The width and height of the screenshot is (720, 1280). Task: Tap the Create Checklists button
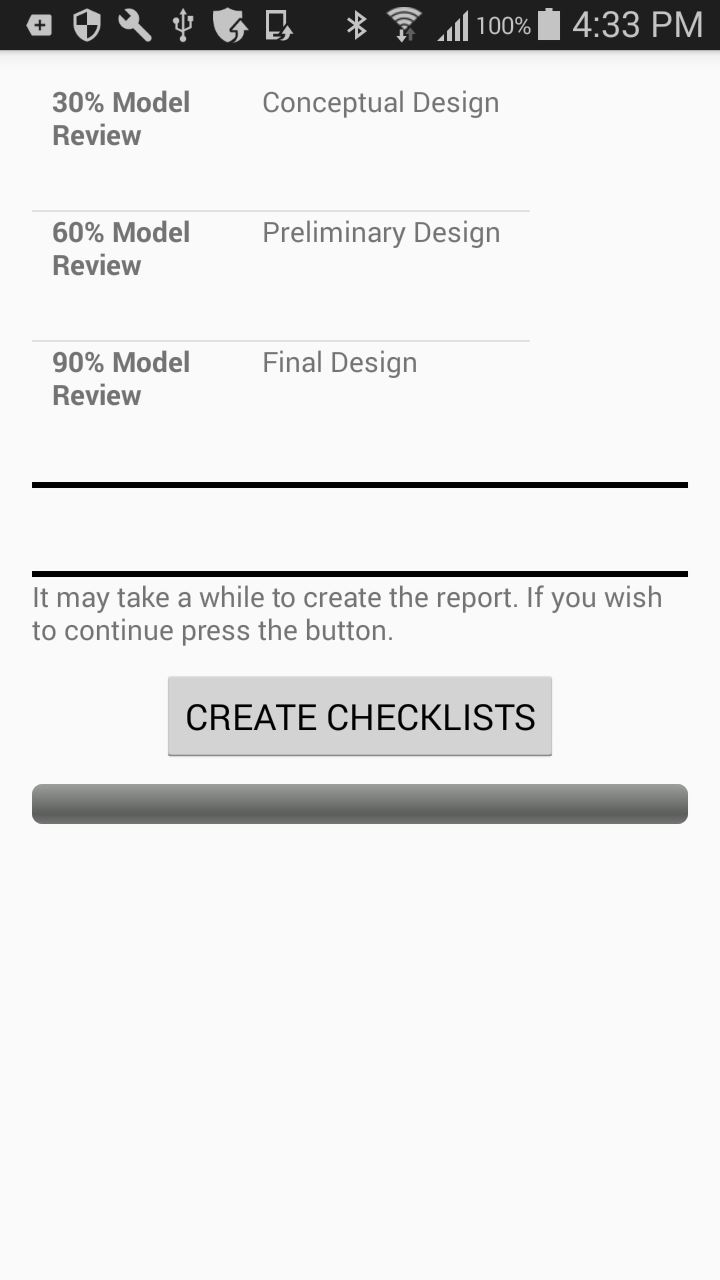[360, 716]
